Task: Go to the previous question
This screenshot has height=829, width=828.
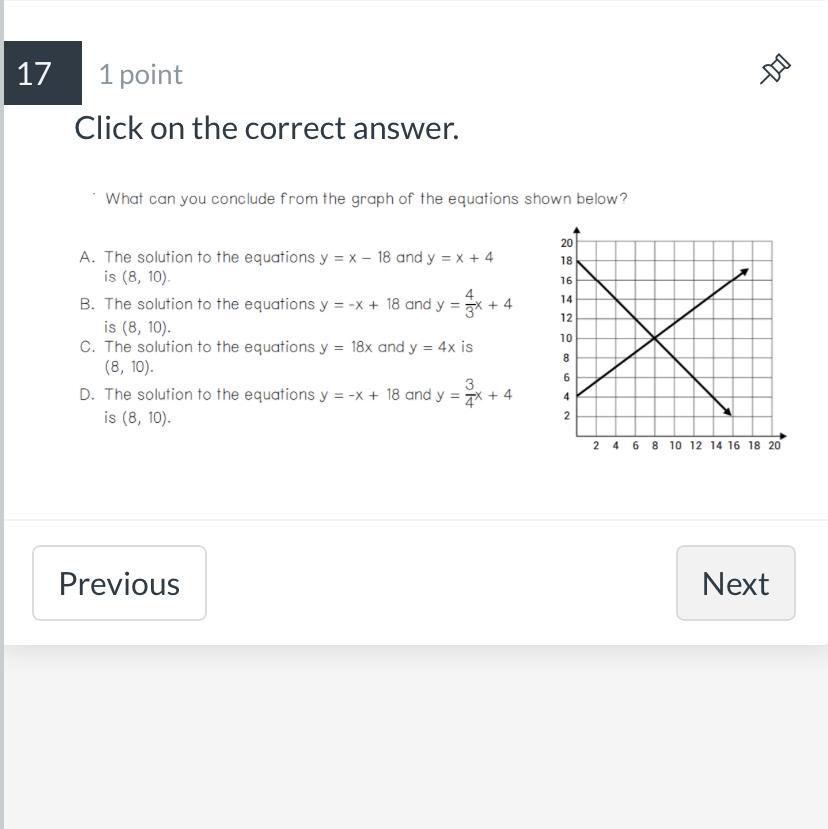Action: tap(119, 583)
